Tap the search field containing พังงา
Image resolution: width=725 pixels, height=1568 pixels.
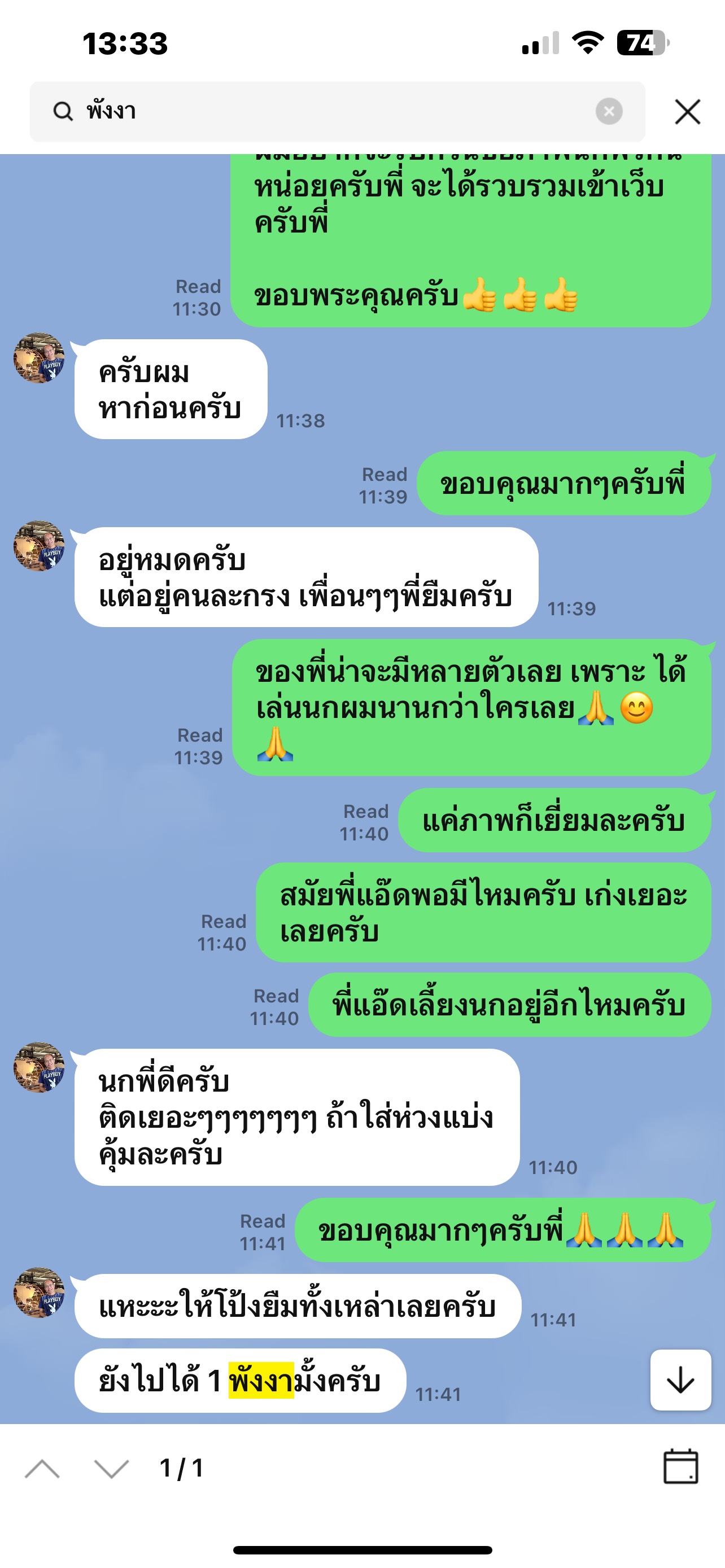pyautogui.click(x=329, y=111)
